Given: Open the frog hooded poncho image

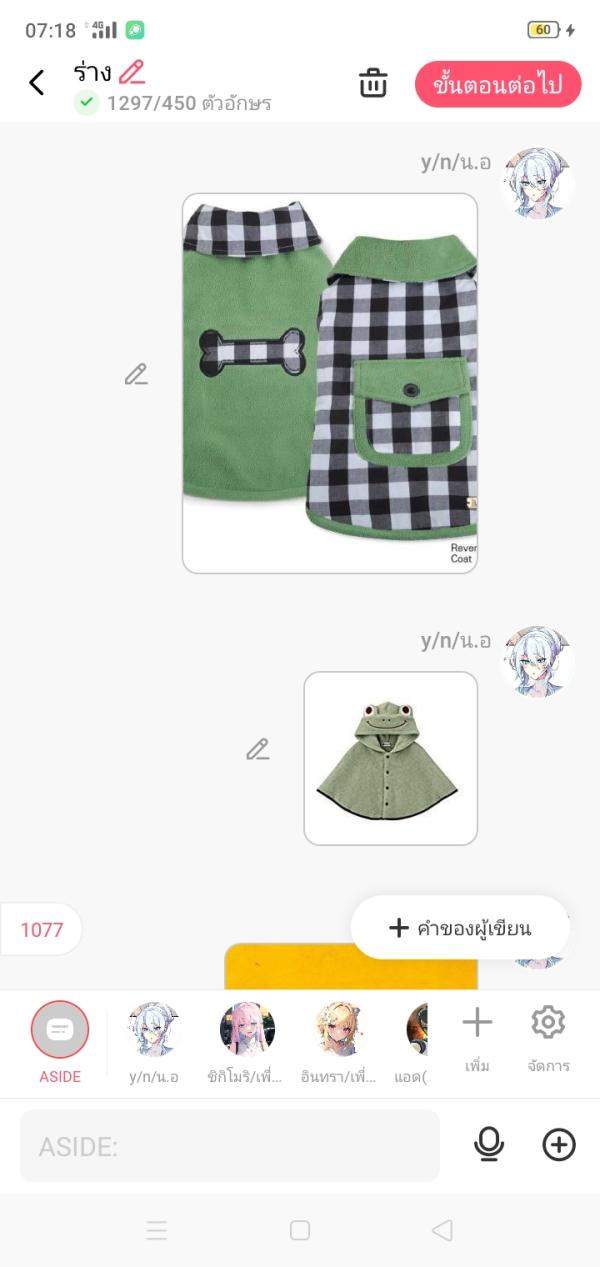Looking at the screenshot, I should 390,758.
